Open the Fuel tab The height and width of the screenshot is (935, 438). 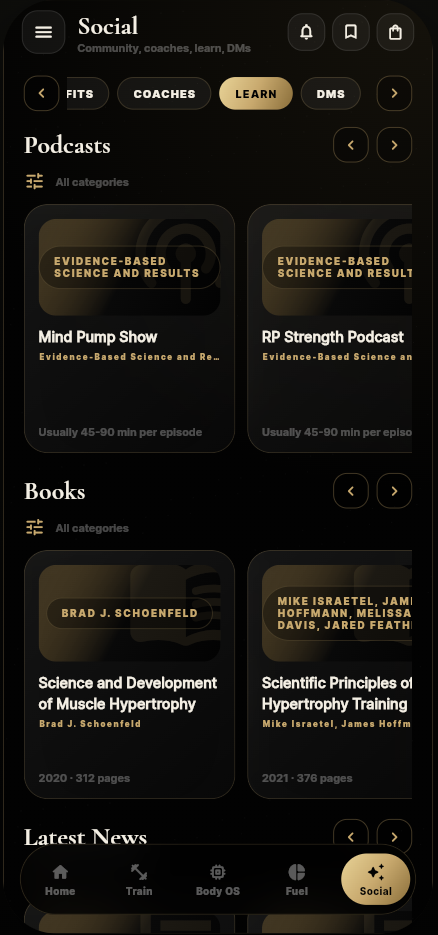point(297,880)
